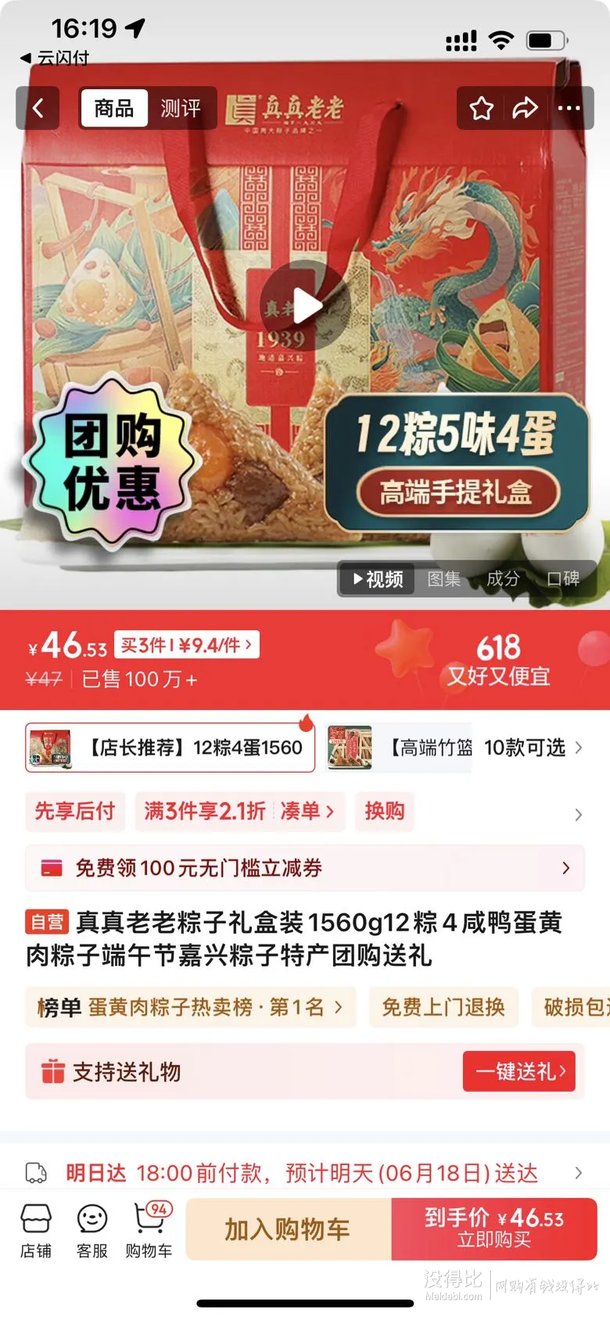Buy now with 立即购买

click(x=494, y=1229)
